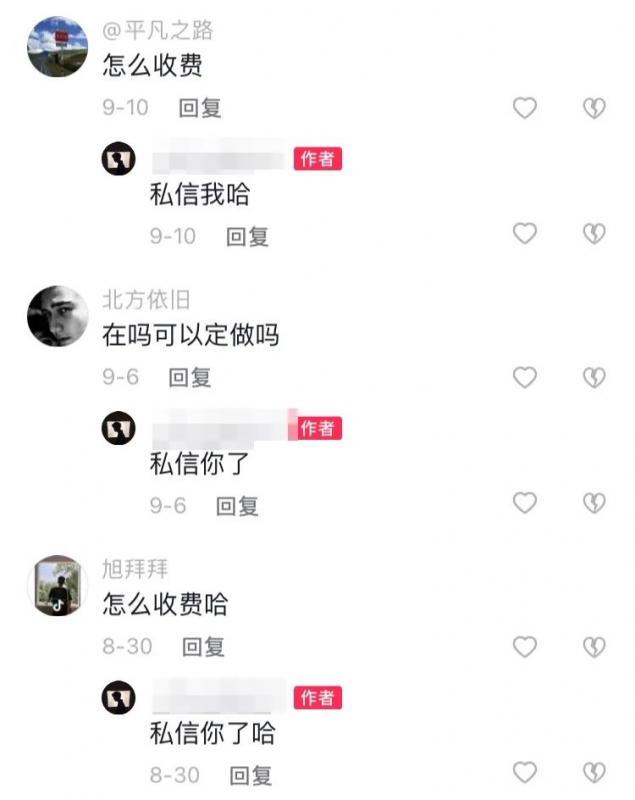Reply to 旭拜拜's comment
Image resolution: width=635 pixels, height=800 pixels.
tap(203, 647)
